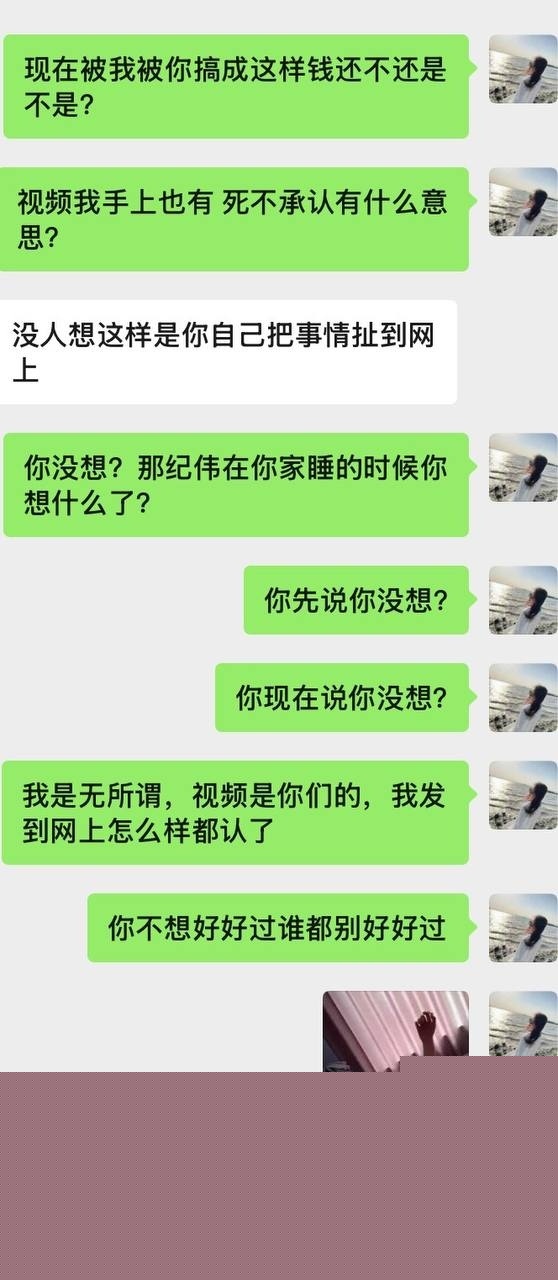Tap avatar next to "你现在说你没想?" message
The width and height of the screenshot is (558, 1280).
tap(523, 697)
